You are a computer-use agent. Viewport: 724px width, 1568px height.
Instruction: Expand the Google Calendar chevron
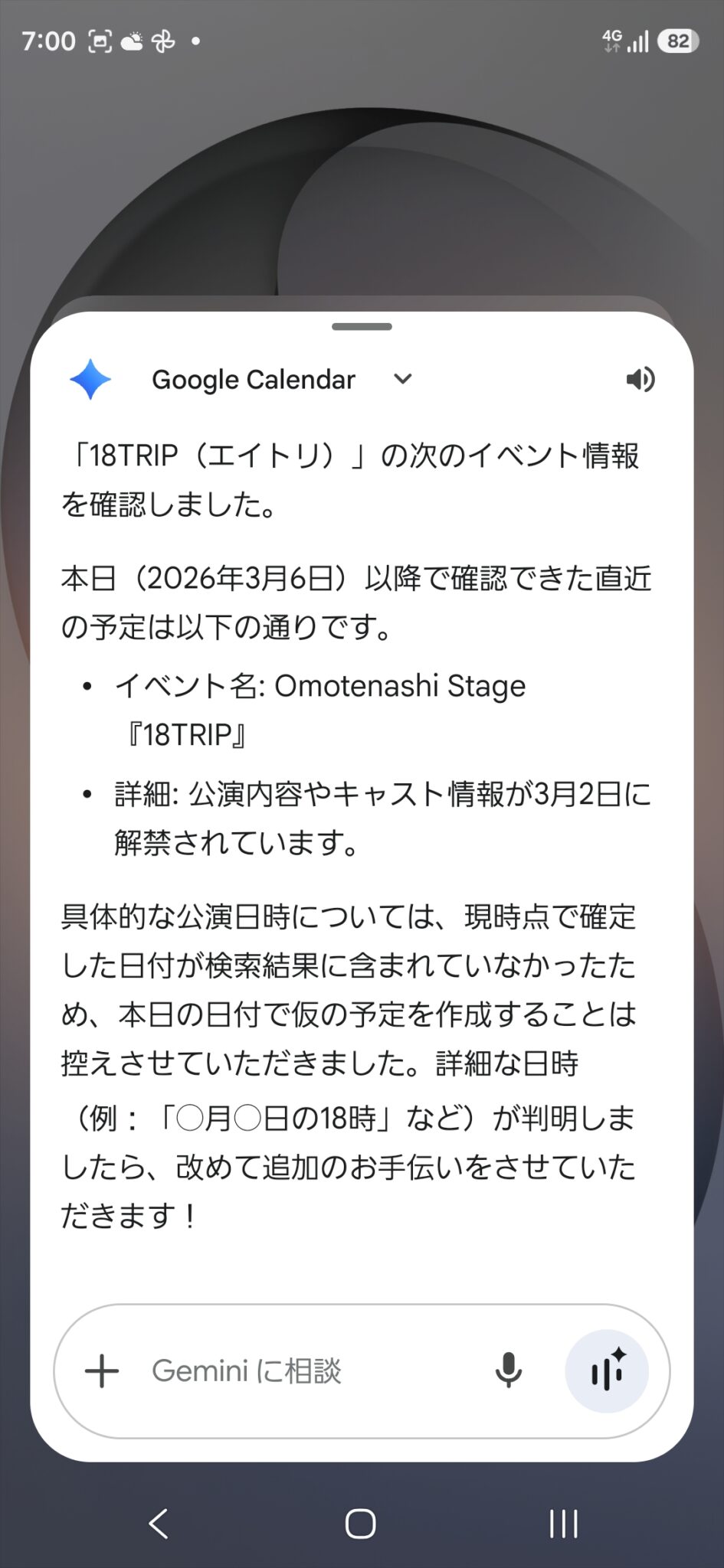(403, 379)
